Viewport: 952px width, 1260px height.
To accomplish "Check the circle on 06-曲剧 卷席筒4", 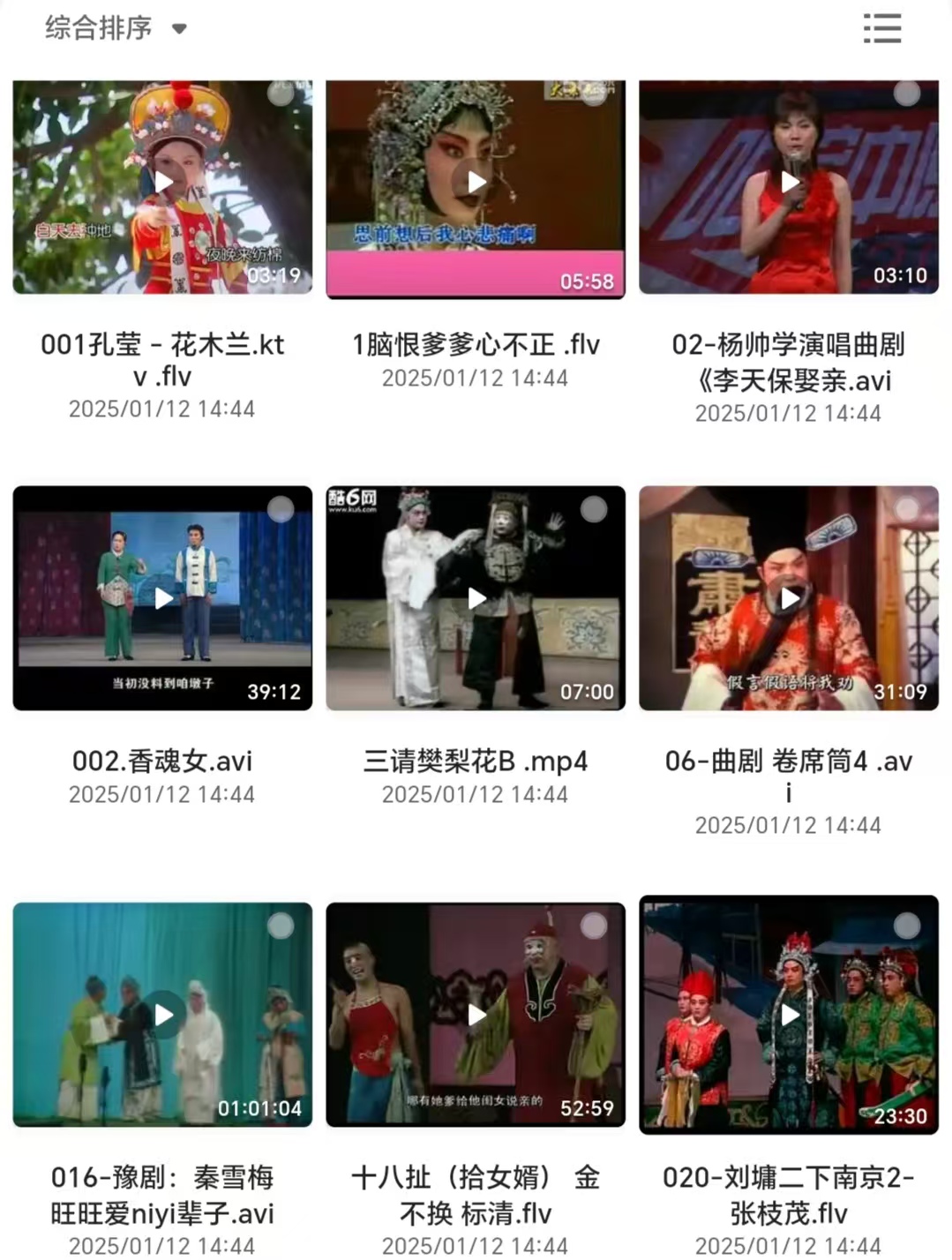I will coord(907,509).
